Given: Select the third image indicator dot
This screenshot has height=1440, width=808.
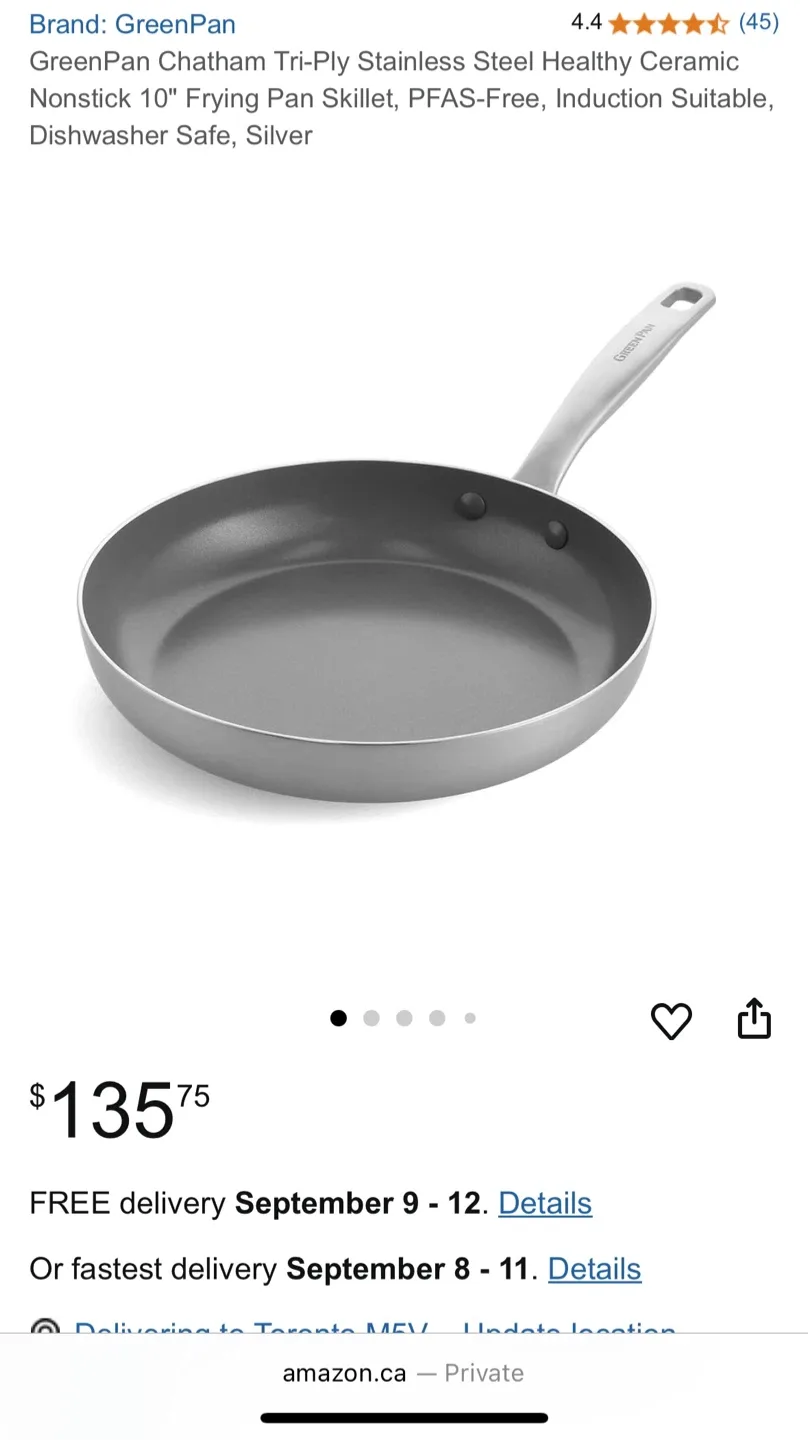Looking at the screenshot, I should coord(404,1018).
